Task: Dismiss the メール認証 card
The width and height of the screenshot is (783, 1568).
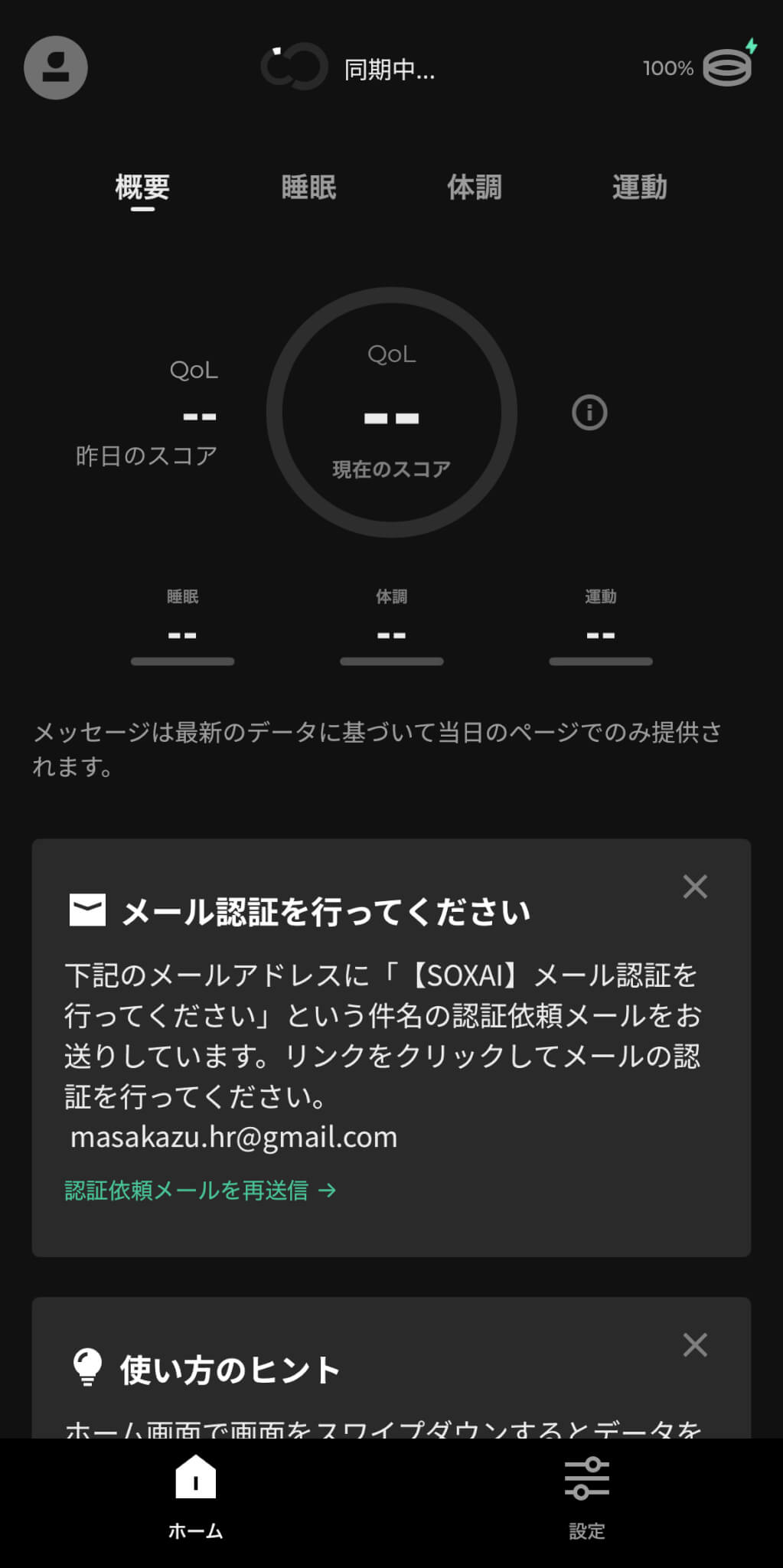Action: coord(694,887)
